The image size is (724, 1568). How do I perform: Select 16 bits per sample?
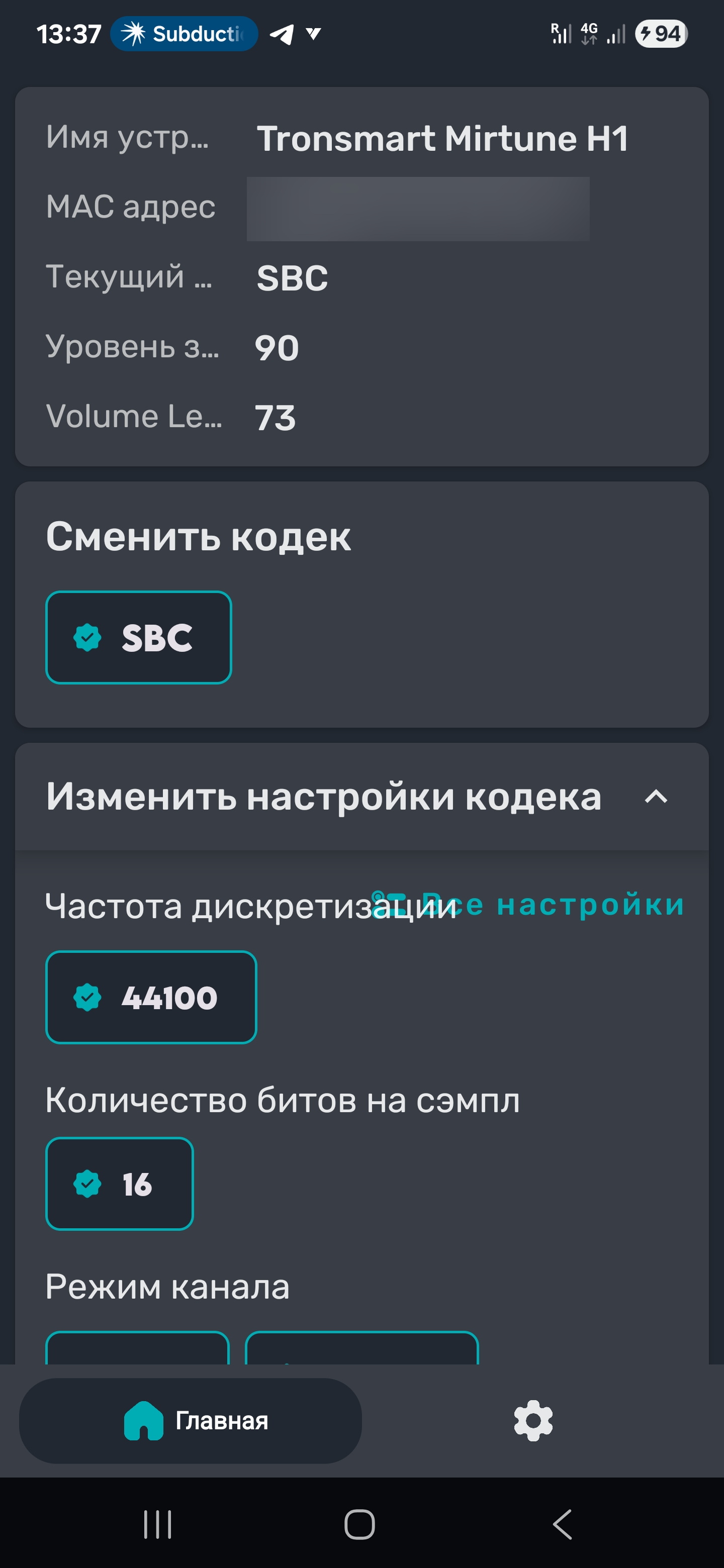click(119, 1184)
